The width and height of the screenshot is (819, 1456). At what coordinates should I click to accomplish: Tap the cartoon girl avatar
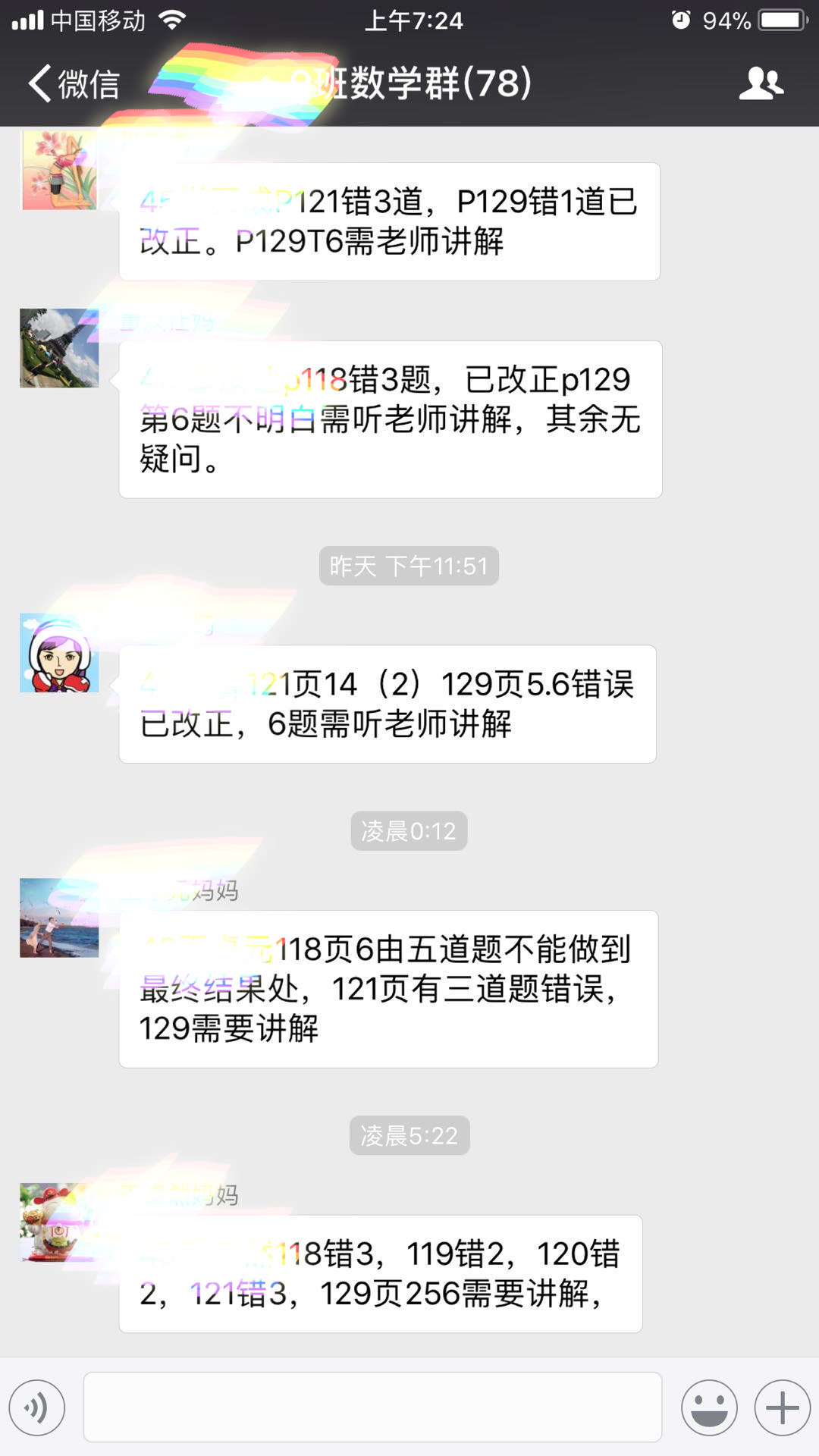(x=59, y=653)
